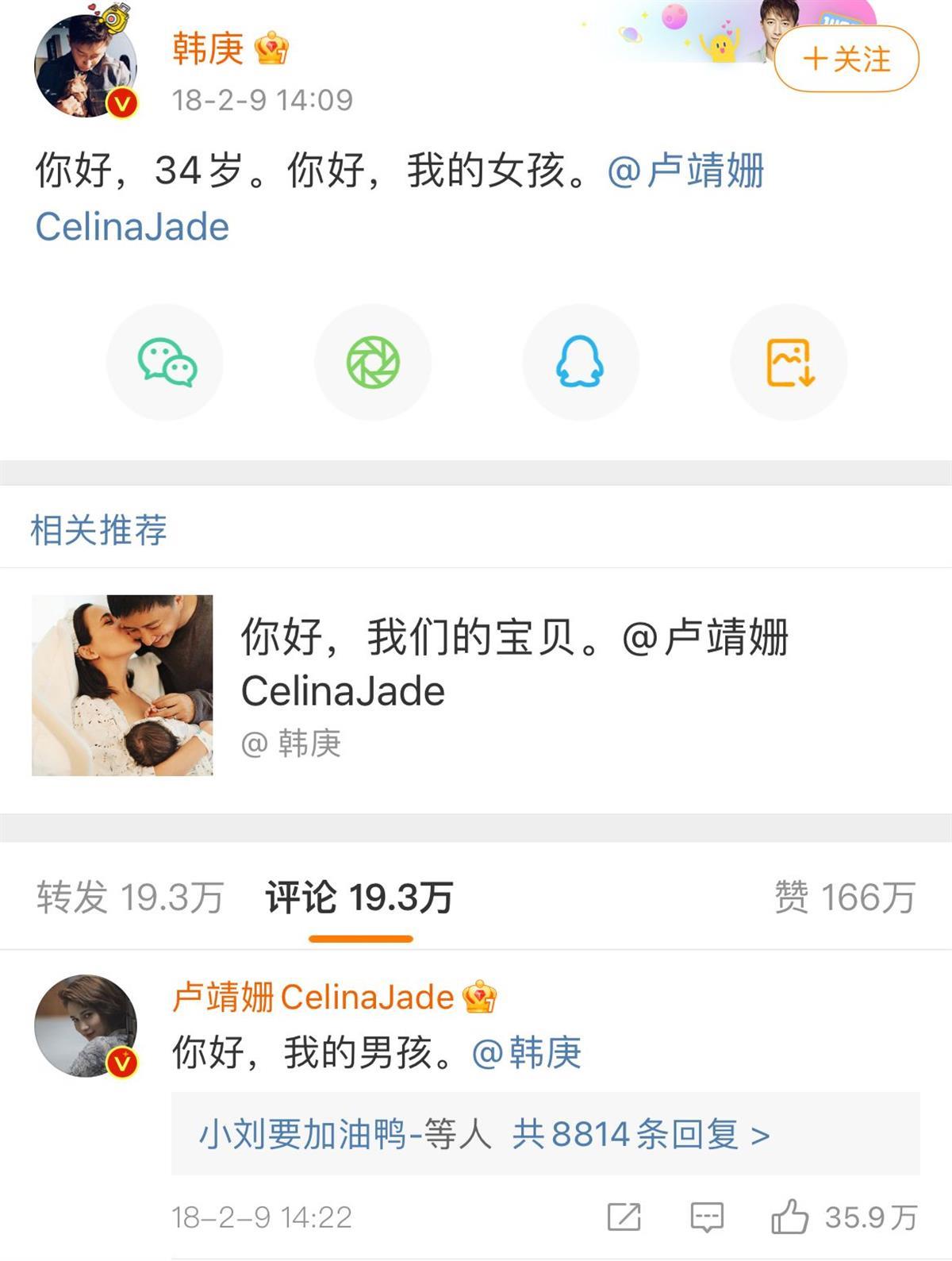
Task: Open 韩庚's profile avatar
Action: [x=86, y=67]
